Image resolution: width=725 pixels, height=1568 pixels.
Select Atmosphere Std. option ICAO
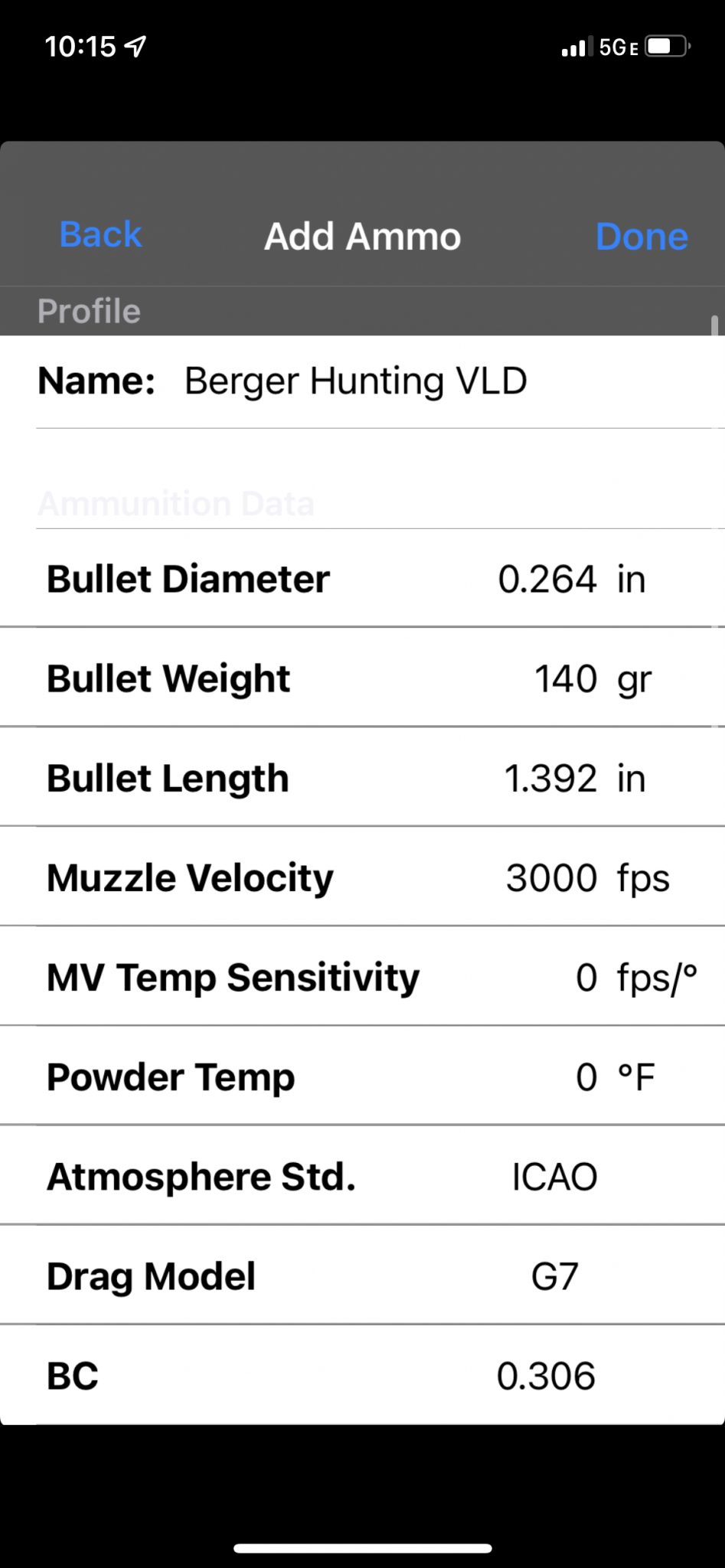point(554,1177)
